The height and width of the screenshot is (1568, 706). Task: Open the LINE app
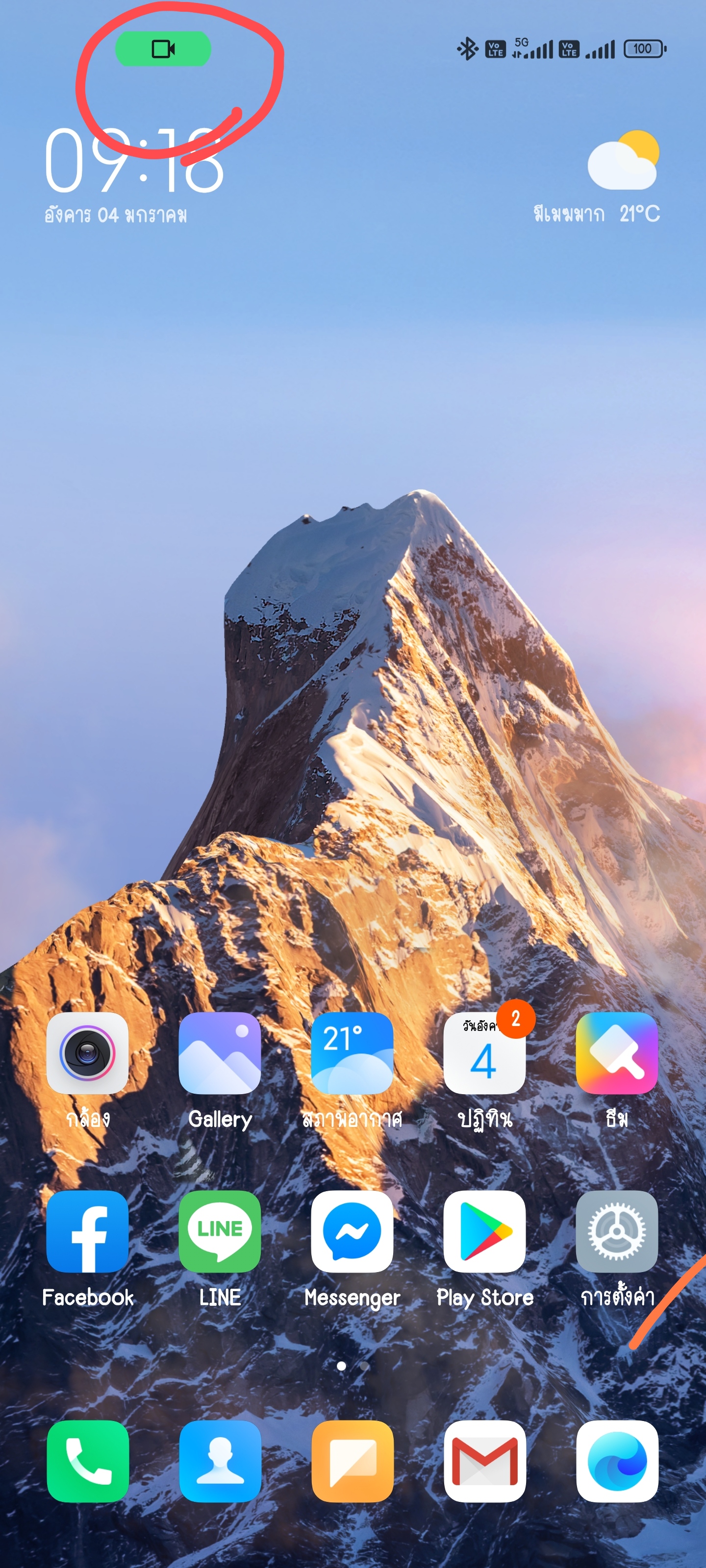[220, 1231]
